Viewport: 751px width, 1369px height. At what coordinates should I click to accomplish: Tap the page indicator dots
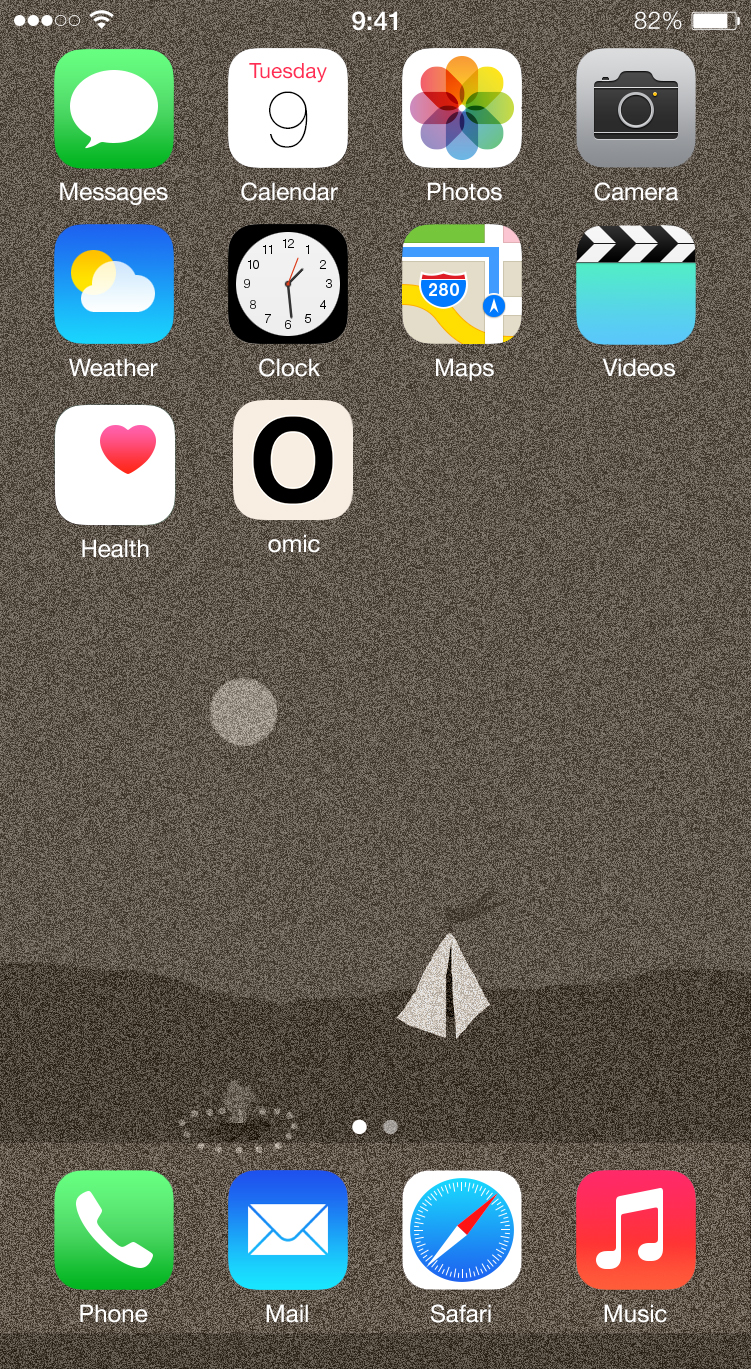pos(375,1127)
